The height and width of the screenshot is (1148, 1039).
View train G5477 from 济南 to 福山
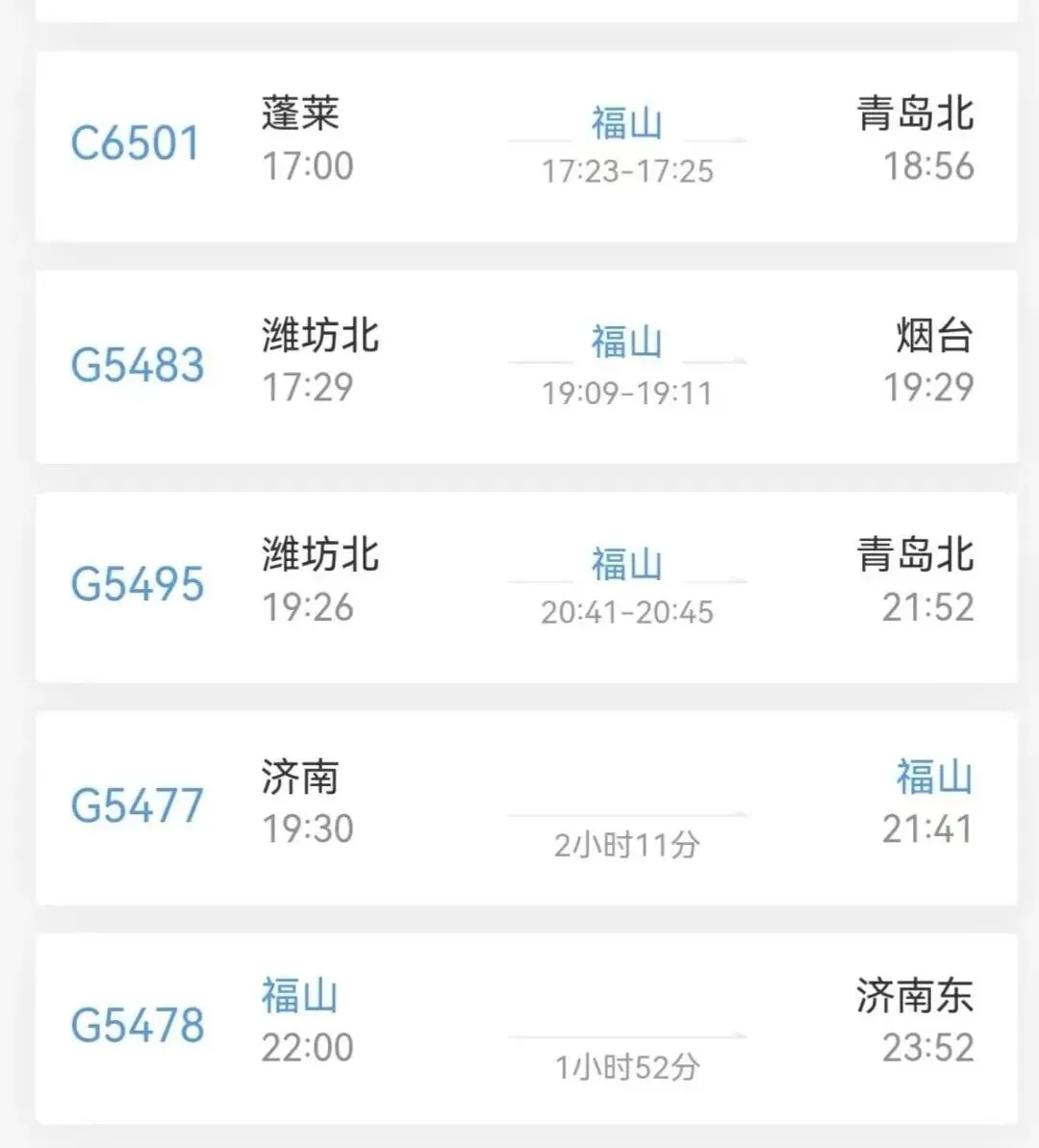click(x=525, y=807)
